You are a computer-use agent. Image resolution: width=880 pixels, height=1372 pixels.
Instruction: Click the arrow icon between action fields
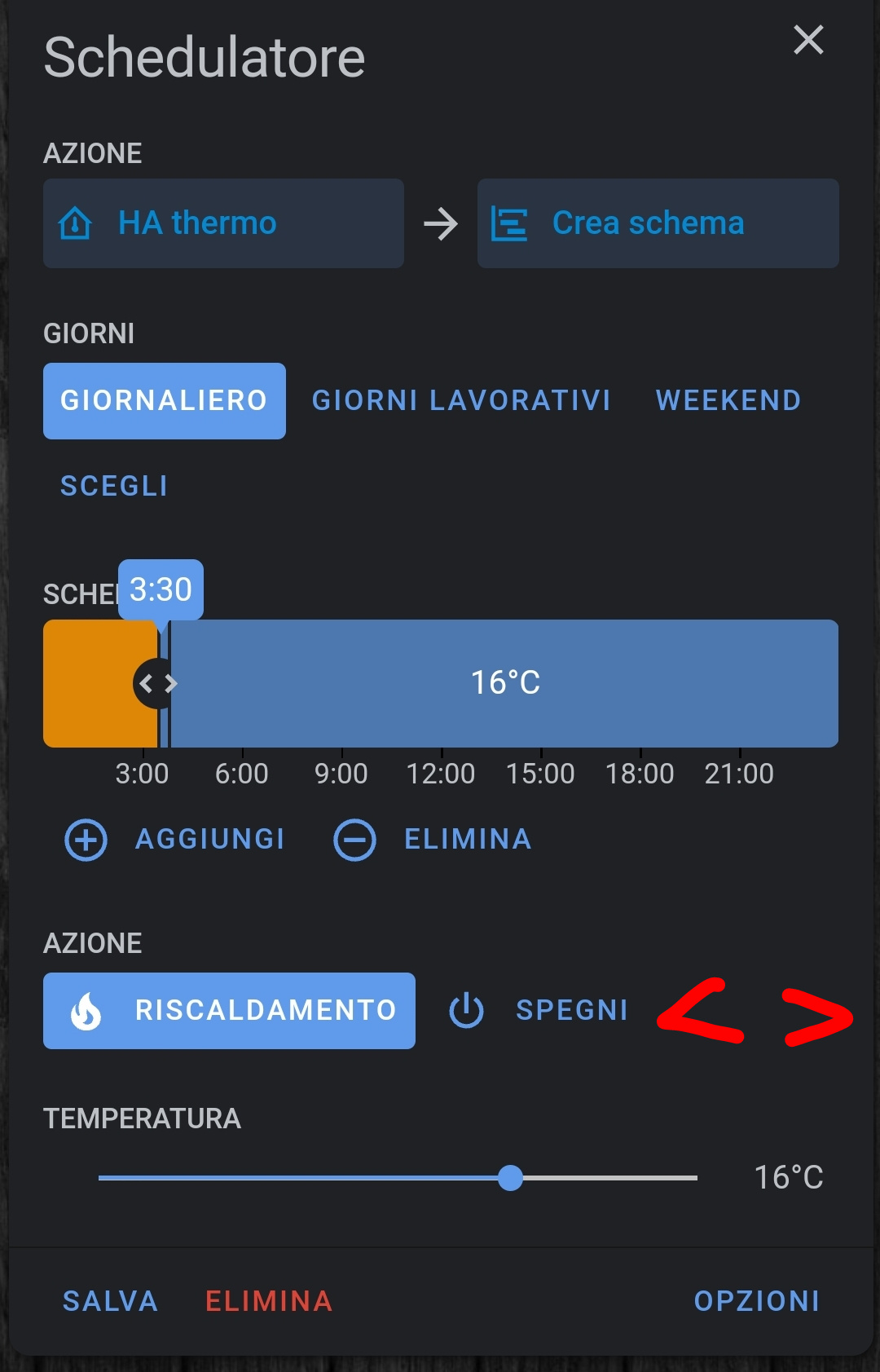(440, 223)
